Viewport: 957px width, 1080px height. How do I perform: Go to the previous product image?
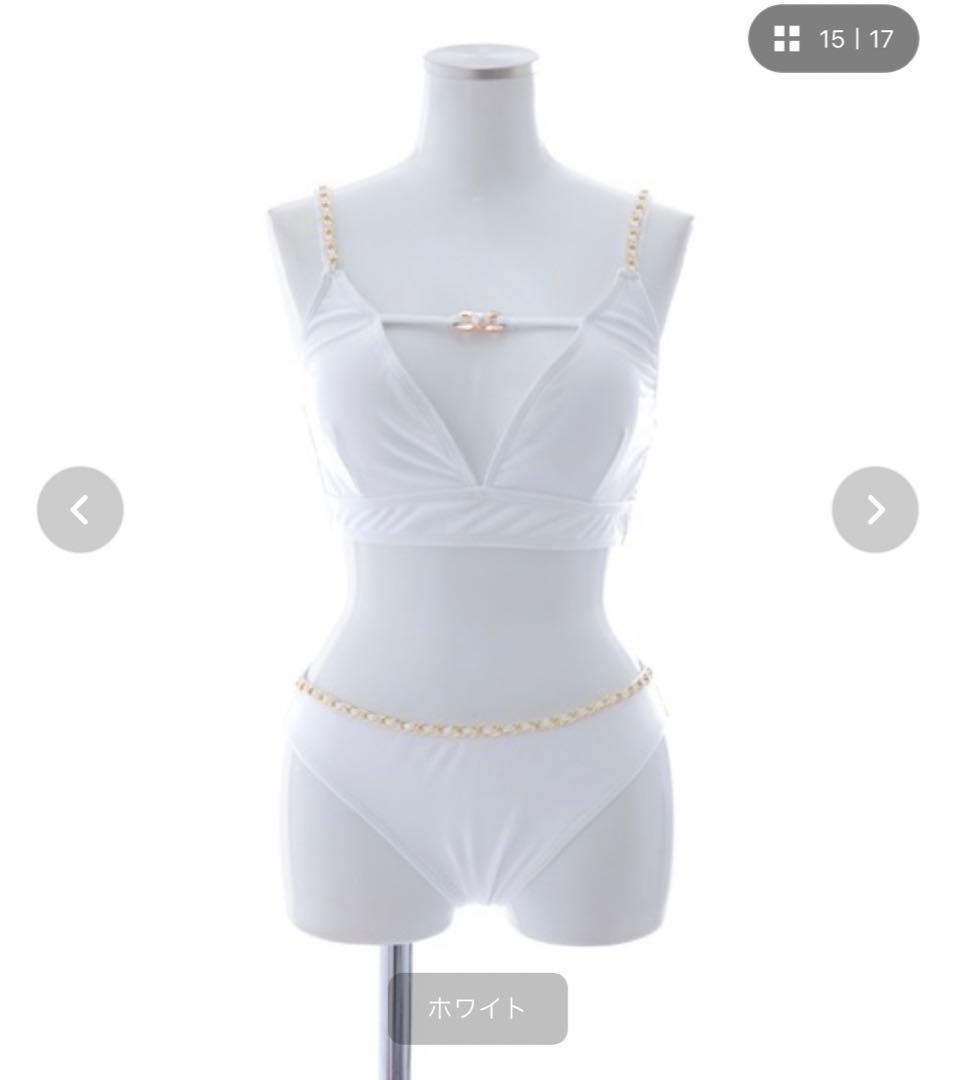click(x=80, y=510)
